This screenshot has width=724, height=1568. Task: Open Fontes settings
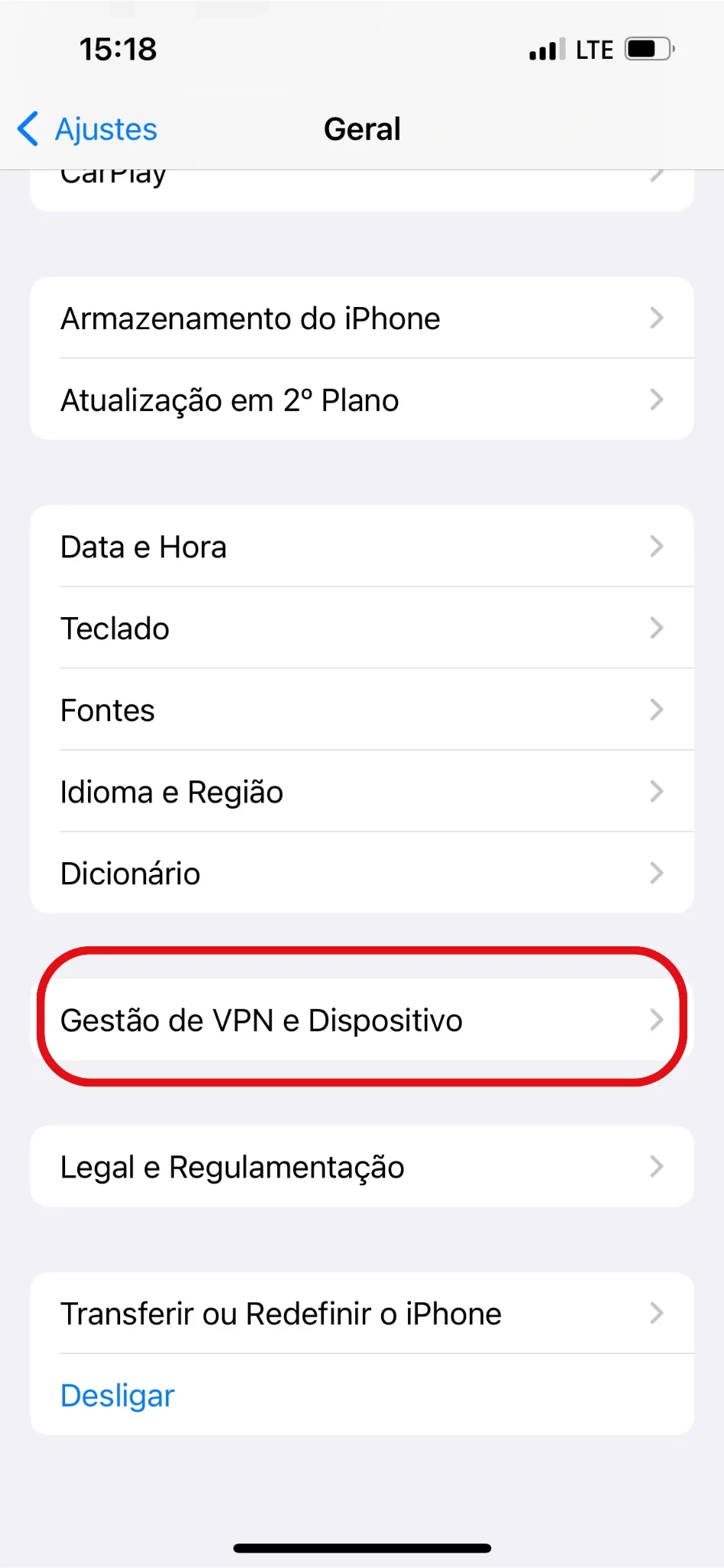click(361, 710)
